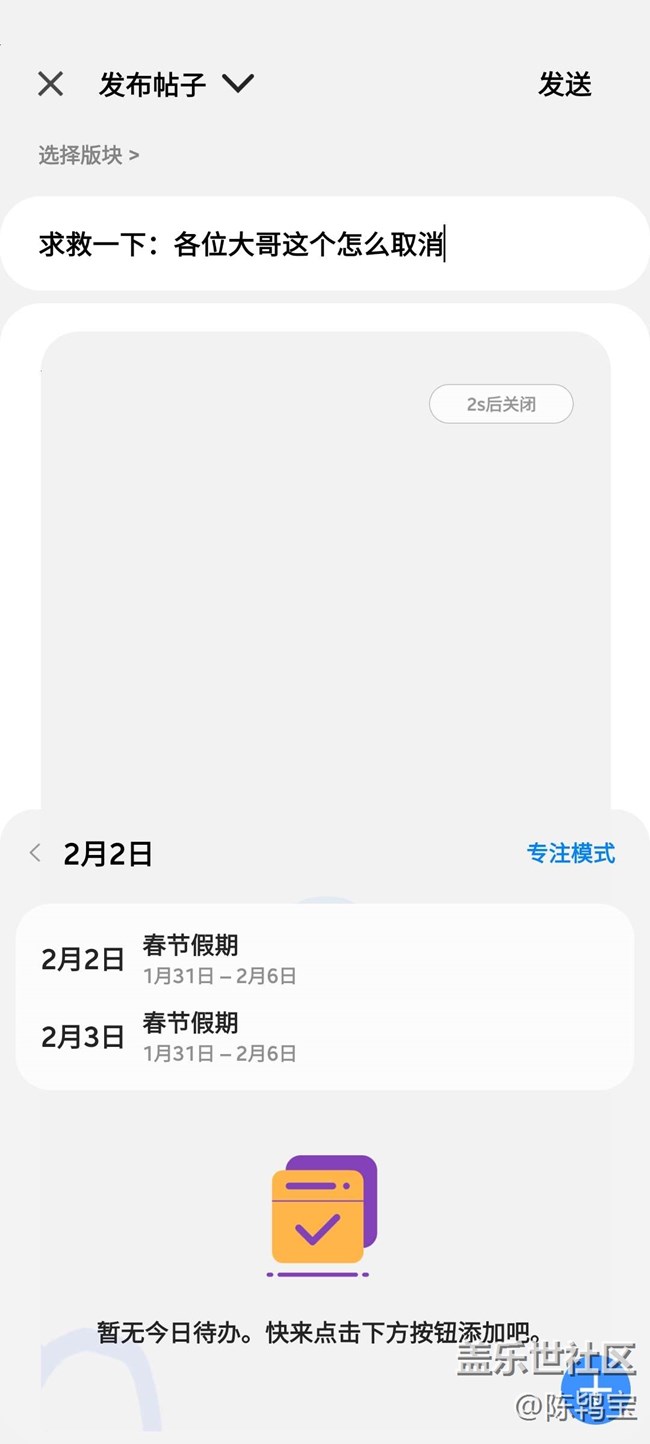Send the post with 发送

(x=565, y=85)
